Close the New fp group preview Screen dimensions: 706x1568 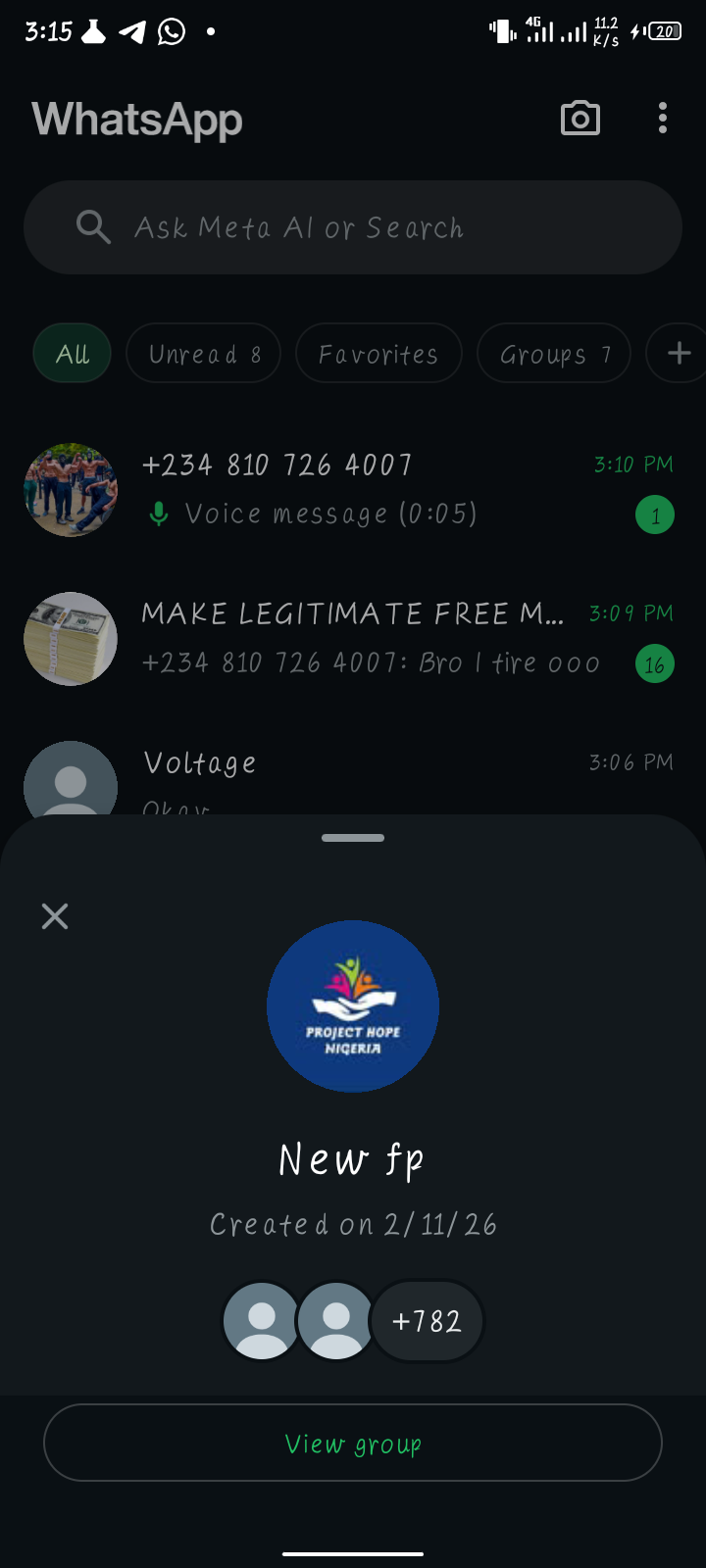(x=55, y=916)
